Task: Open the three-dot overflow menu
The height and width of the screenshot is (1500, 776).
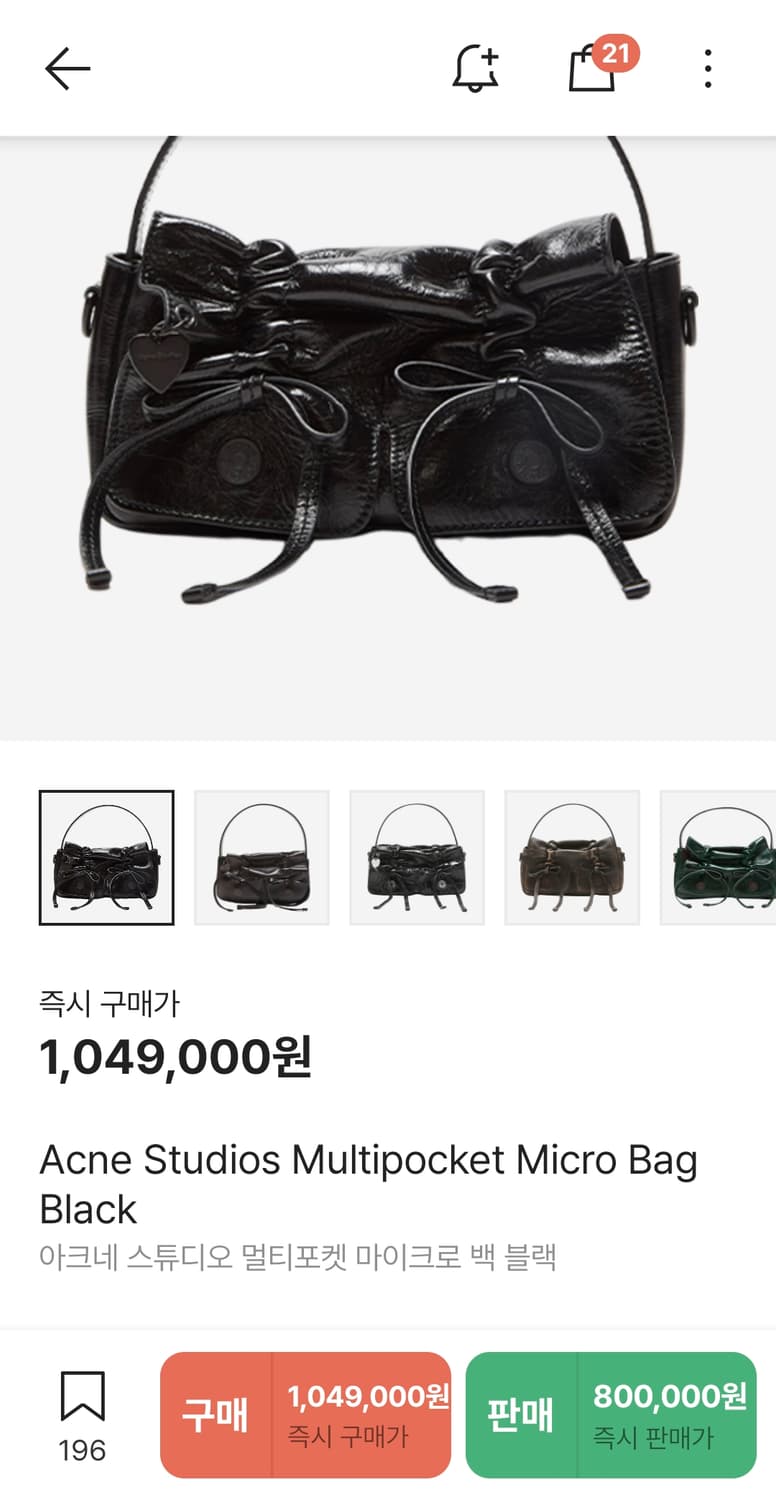Action: point(708,68)
